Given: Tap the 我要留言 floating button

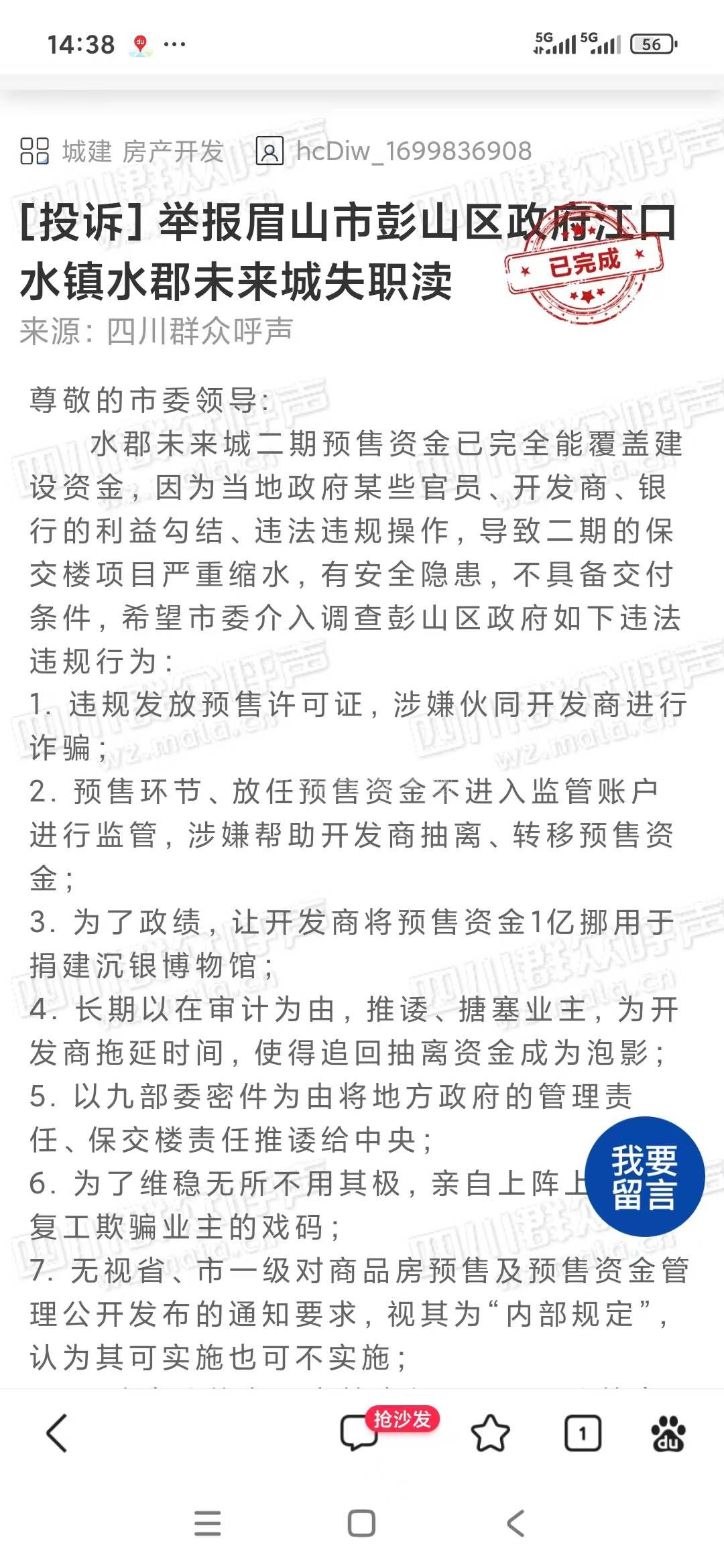Looking at the screenshot, I should pyautogui.click(x=644, y=1176).
